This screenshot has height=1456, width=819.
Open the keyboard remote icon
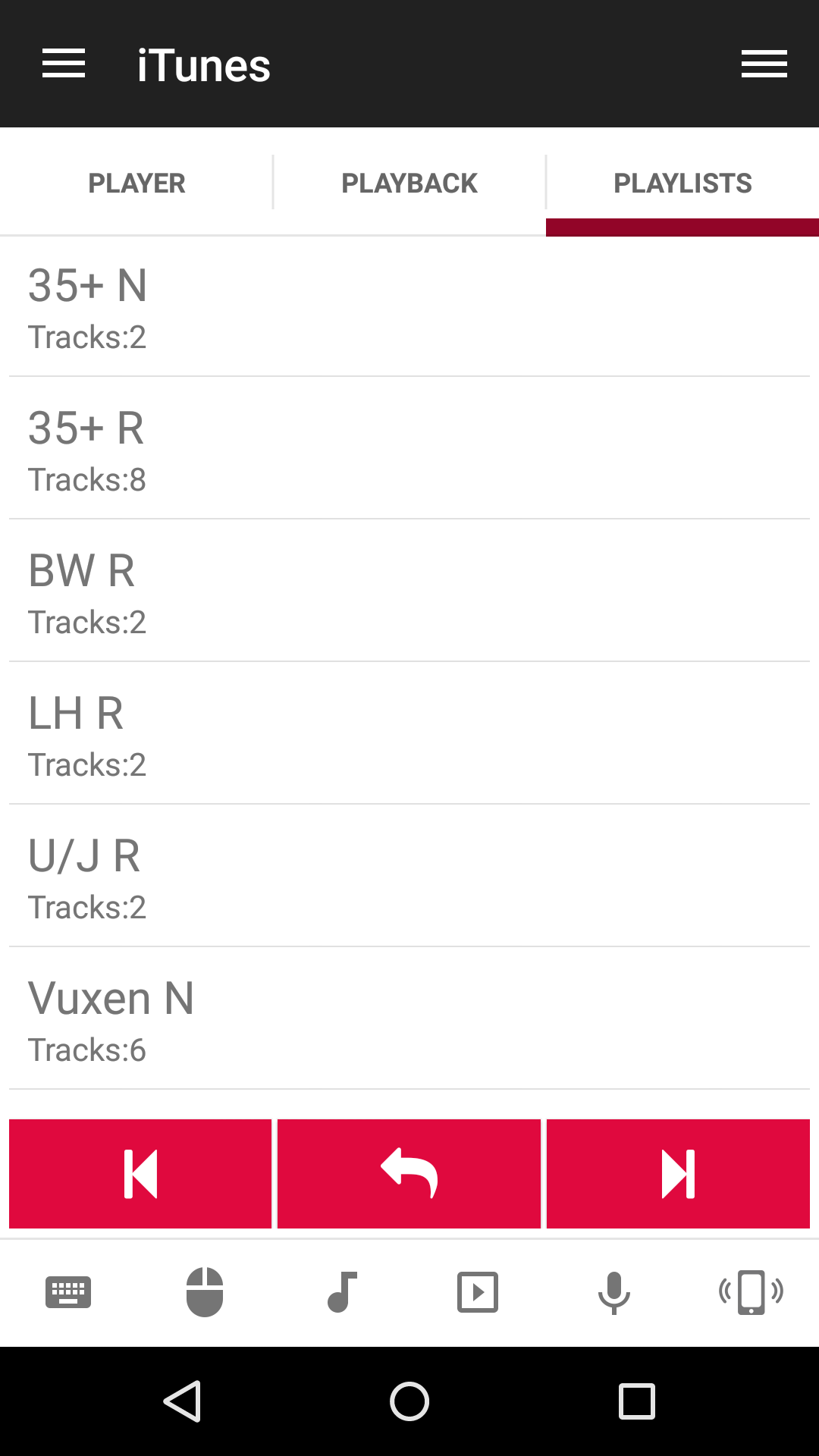(x=68, y=1292)
